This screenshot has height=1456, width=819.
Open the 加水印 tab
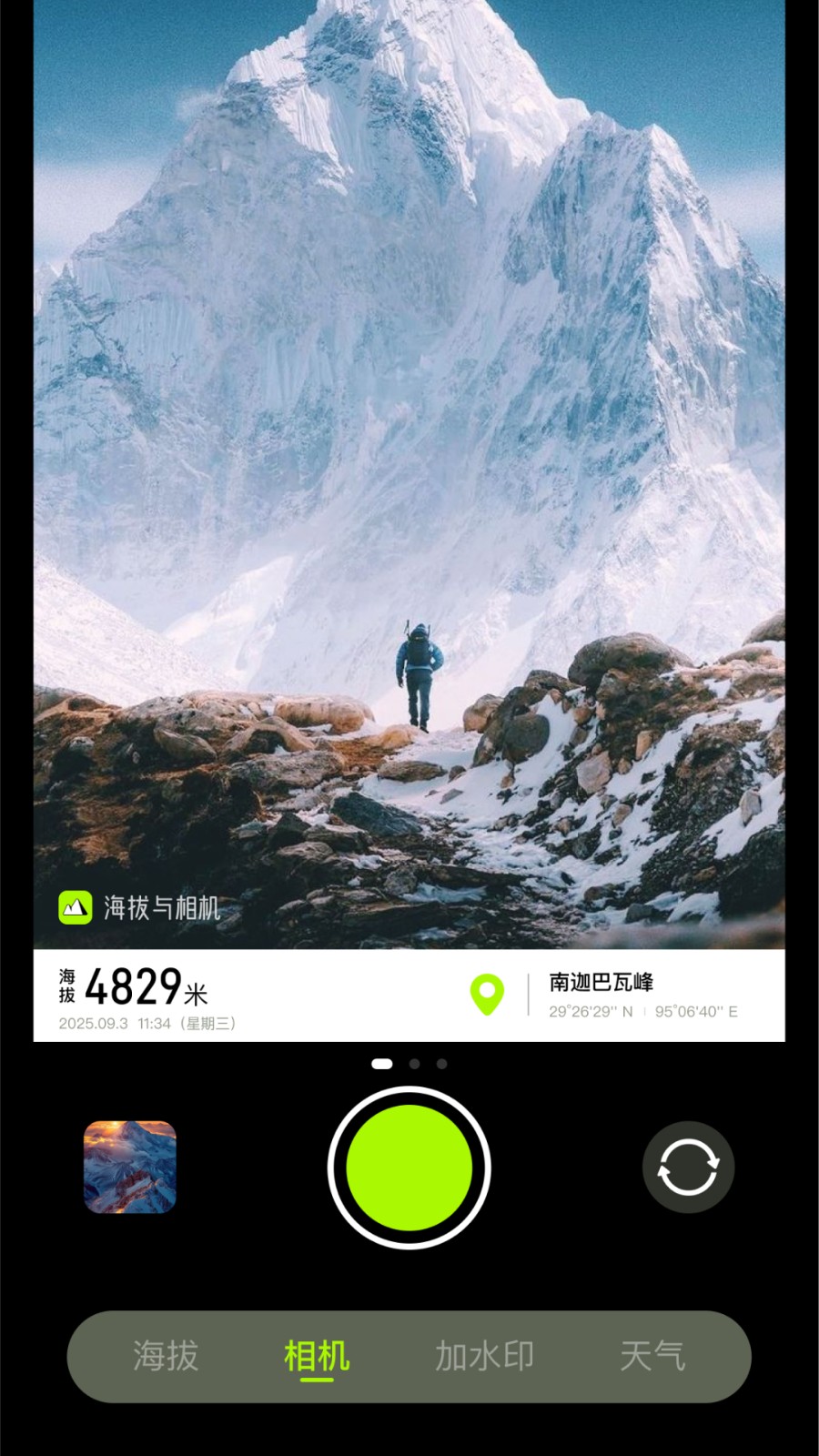[x=484, y=1356]
